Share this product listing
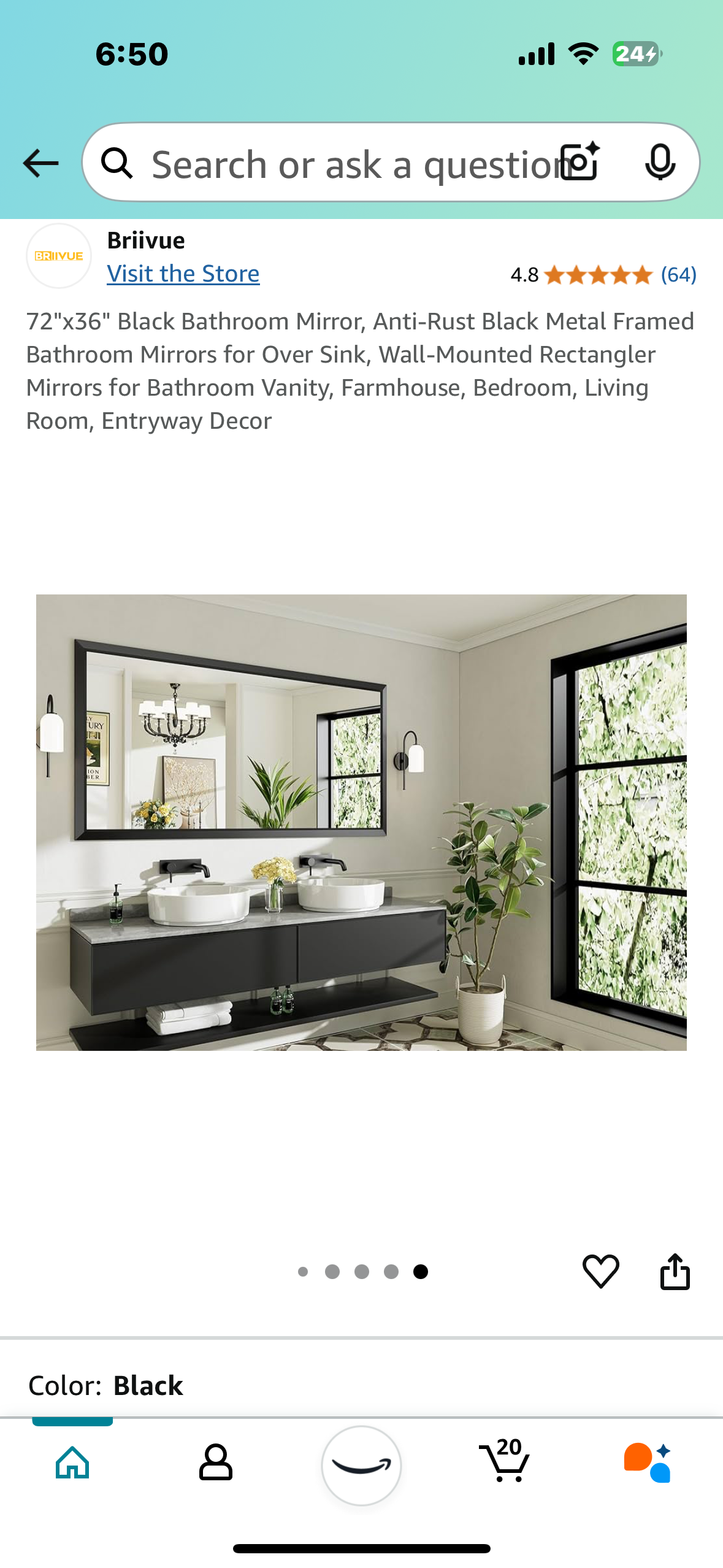The height and width of the screenshot is (1568, 723). point(675,1271)
